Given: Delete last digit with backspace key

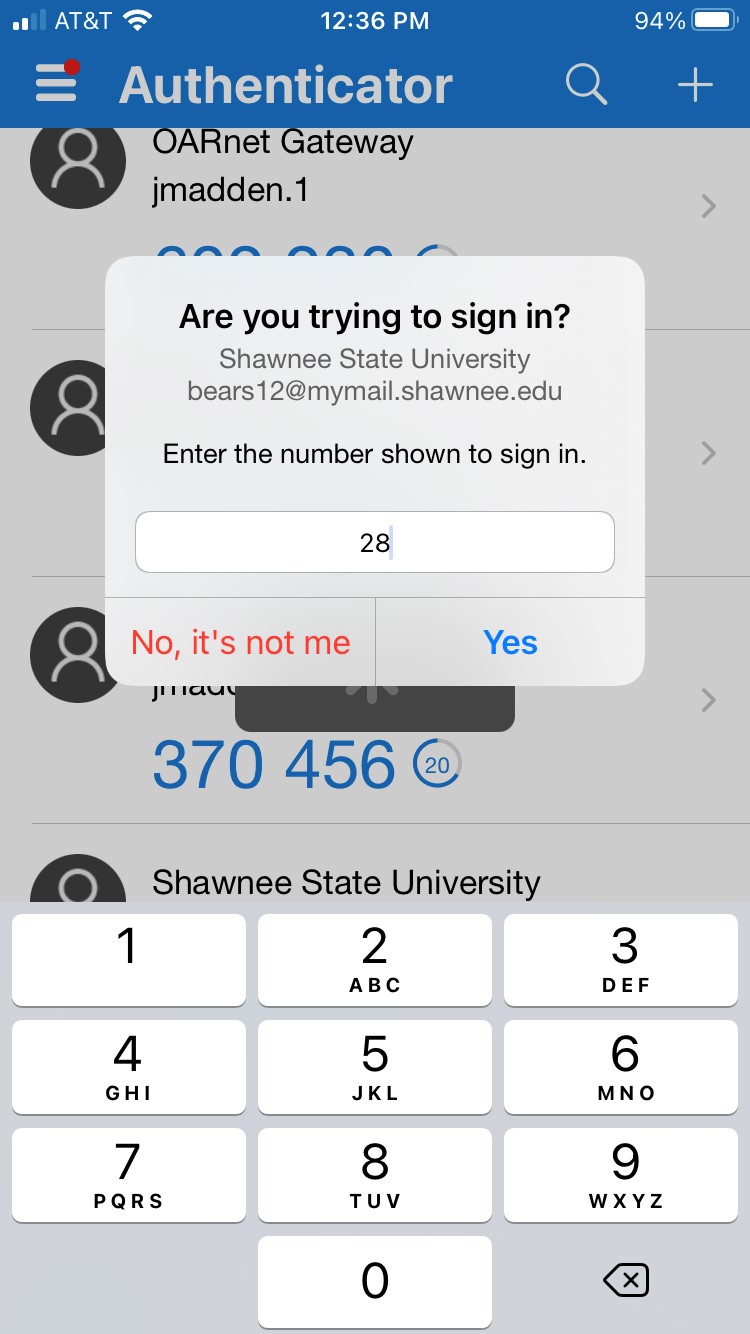Looking at the screenshot, I should point(626,1281).
